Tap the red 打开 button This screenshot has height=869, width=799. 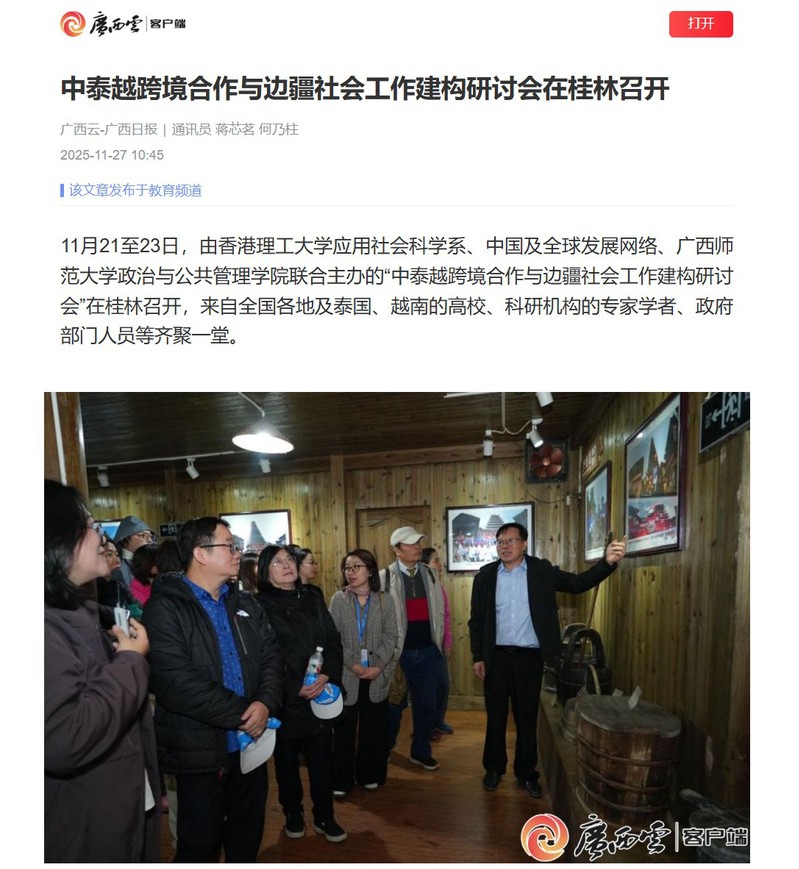[700, 24]
